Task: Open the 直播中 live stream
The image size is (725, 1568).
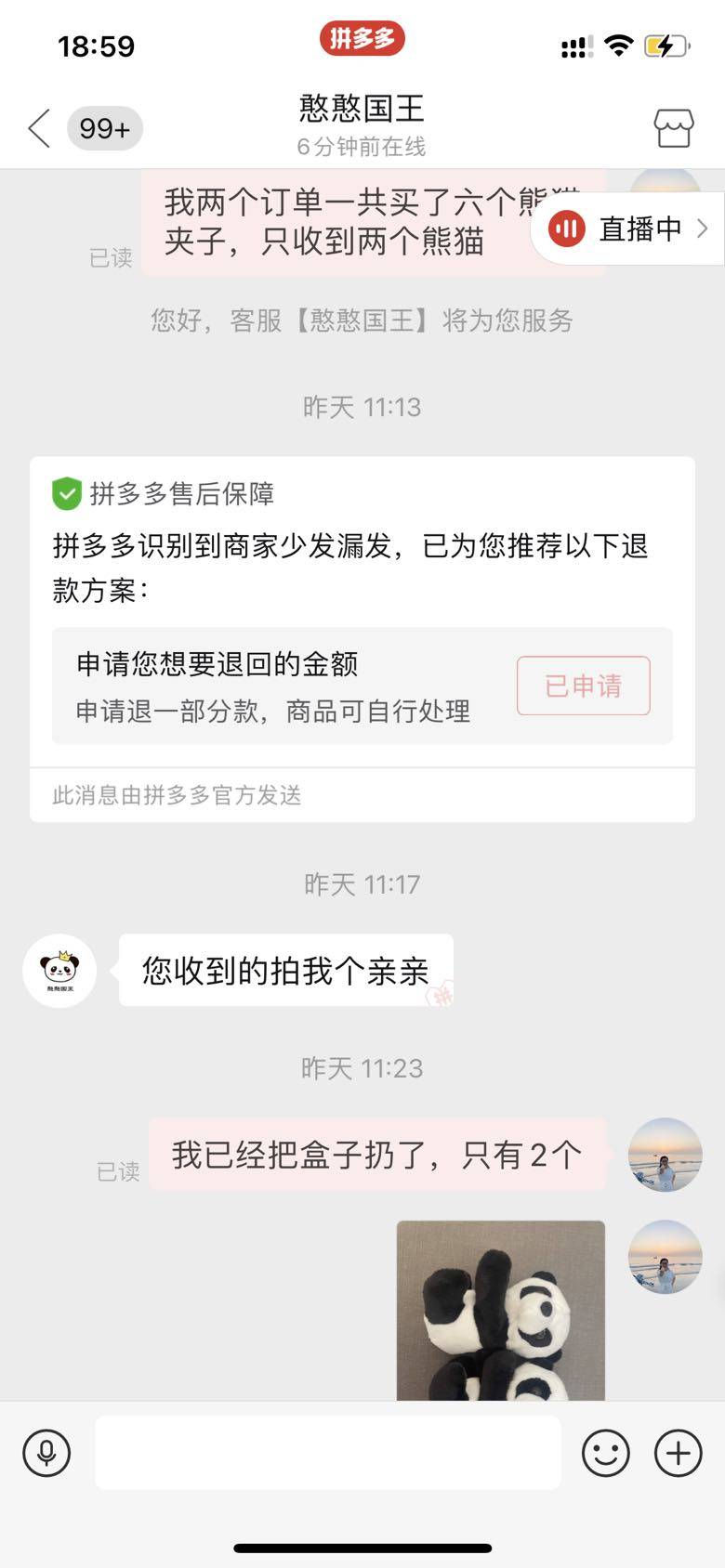Action: tap(628, 229)
